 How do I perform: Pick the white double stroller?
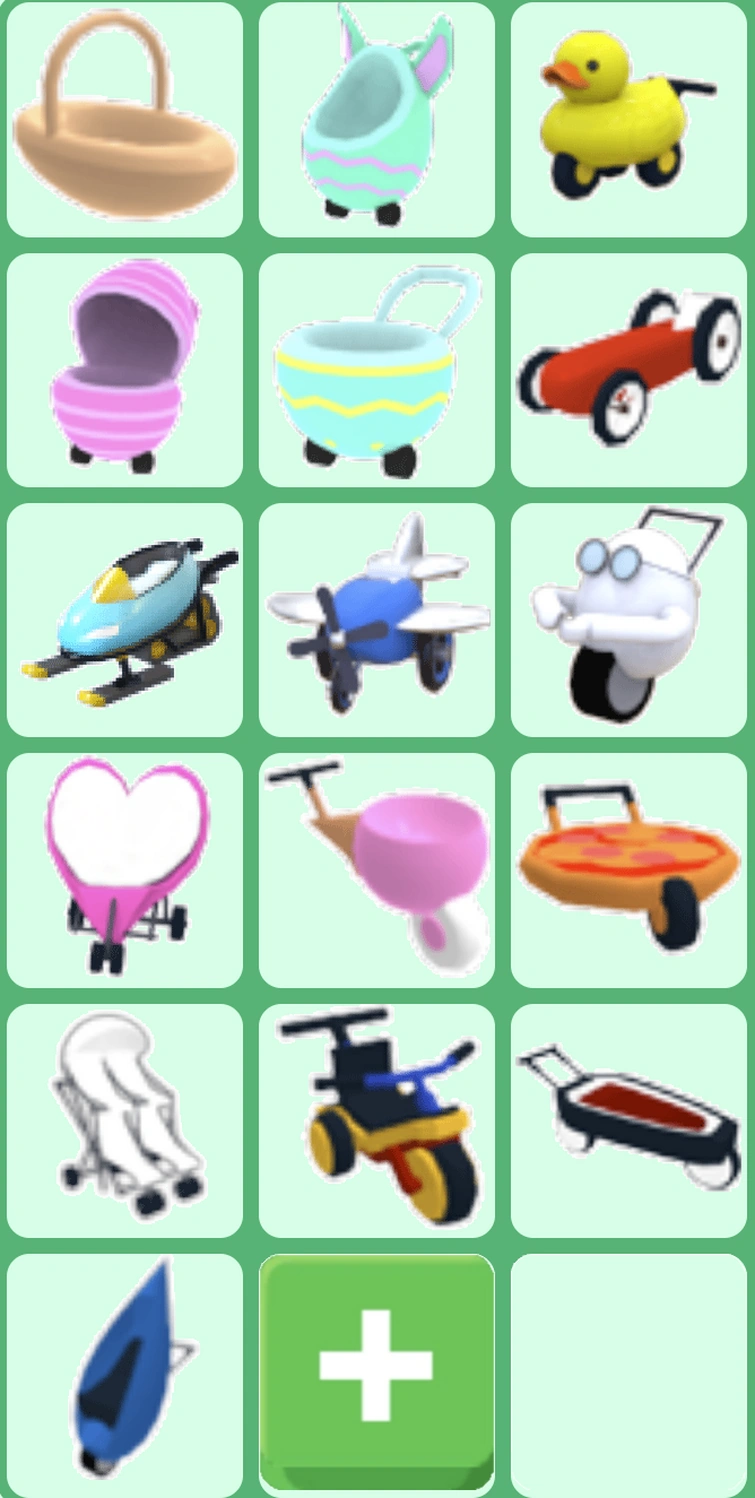point(124,1121)
